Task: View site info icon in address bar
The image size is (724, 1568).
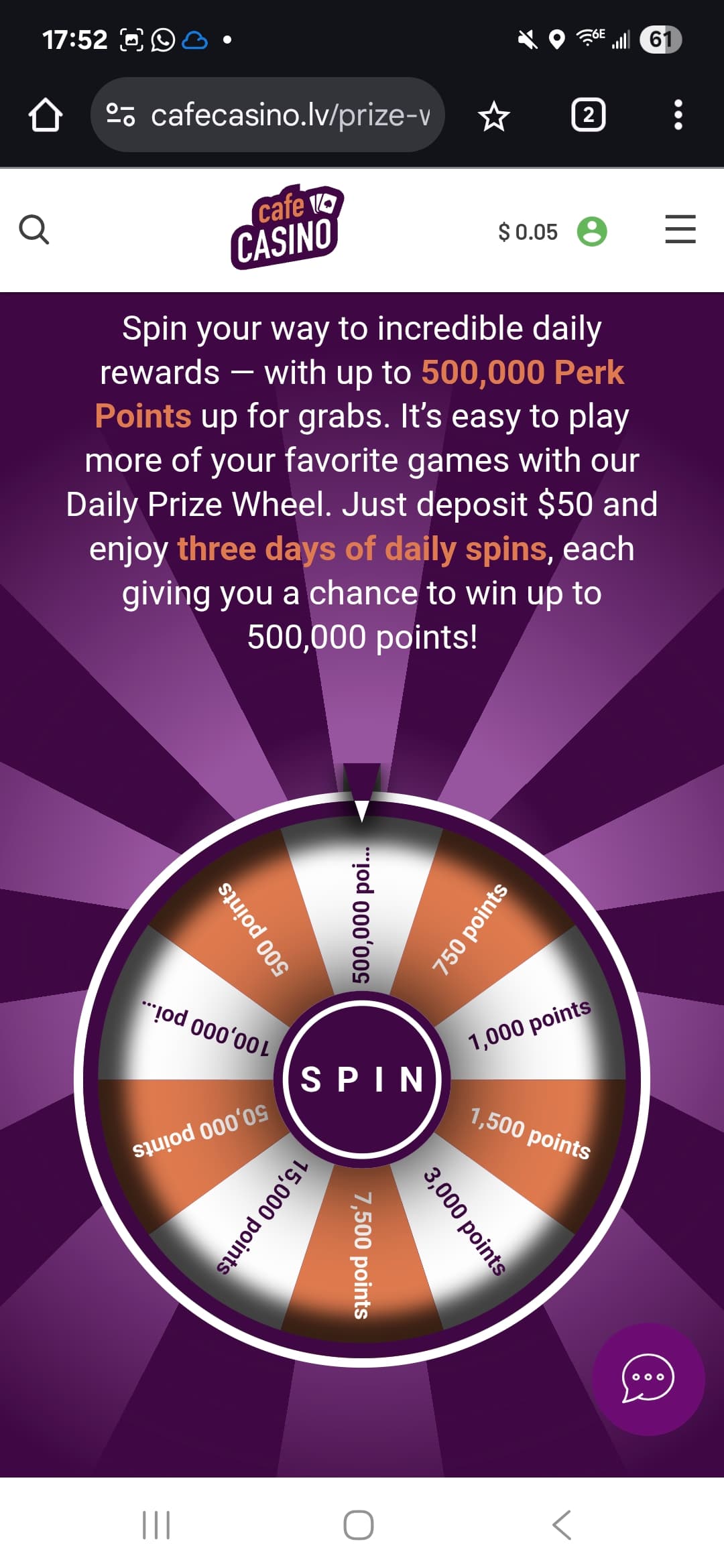Action: [121, 115]
